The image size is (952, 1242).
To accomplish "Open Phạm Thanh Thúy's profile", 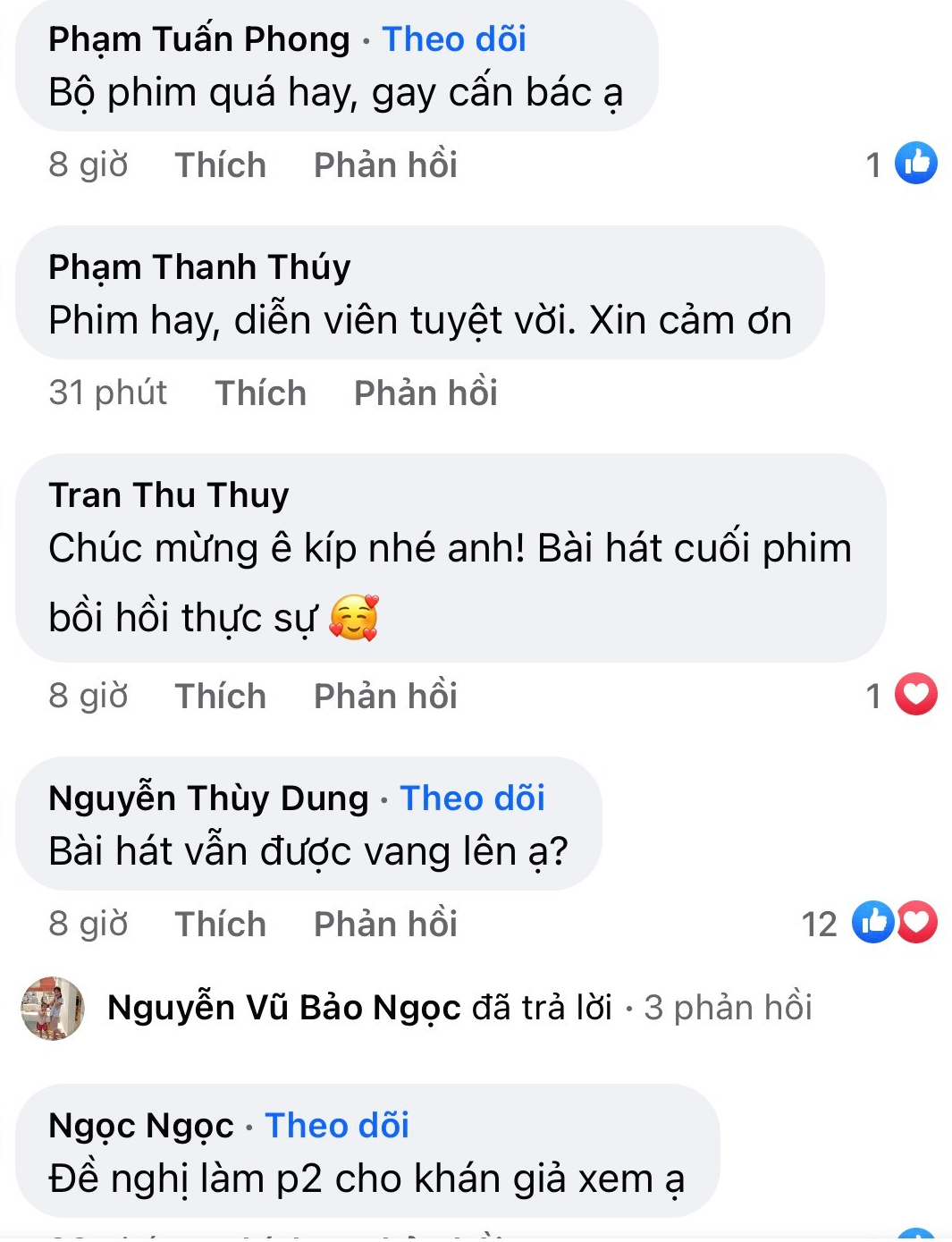I will [199, 267].
